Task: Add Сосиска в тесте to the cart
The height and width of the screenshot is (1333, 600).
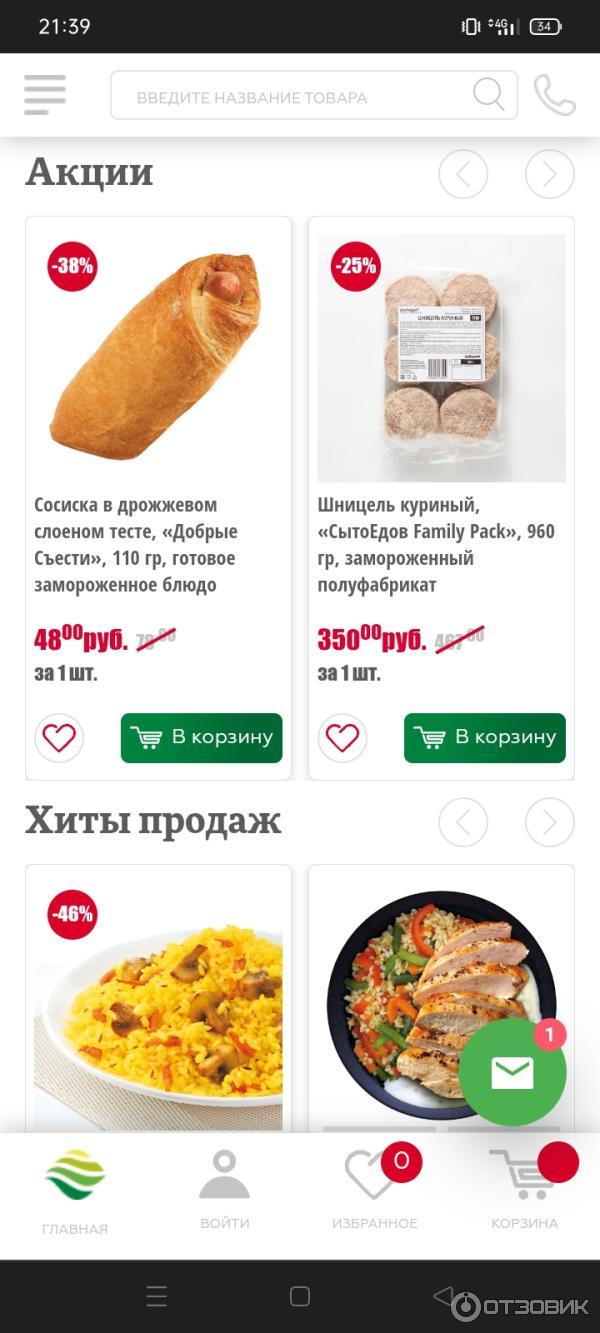Action: click(201, 738)
